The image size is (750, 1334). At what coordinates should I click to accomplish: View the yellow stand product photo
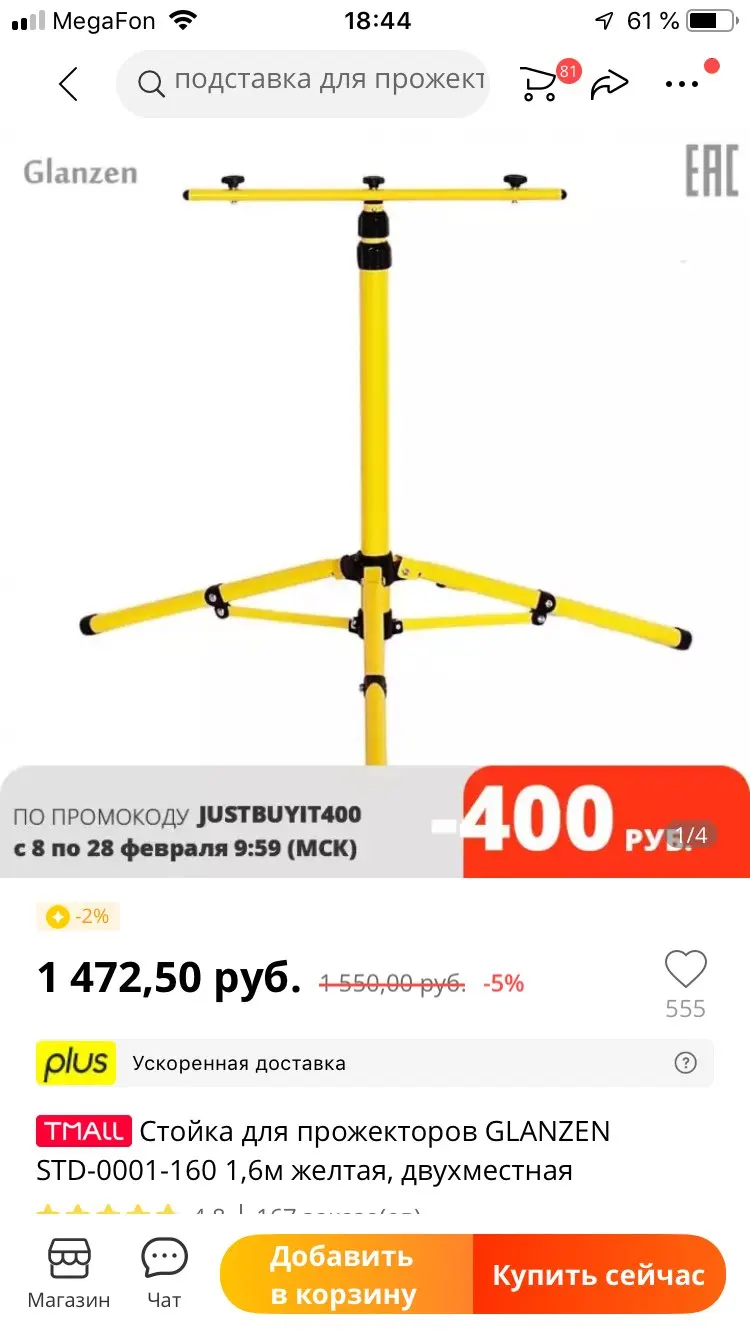pyautogui.click(x=375, y=450)
